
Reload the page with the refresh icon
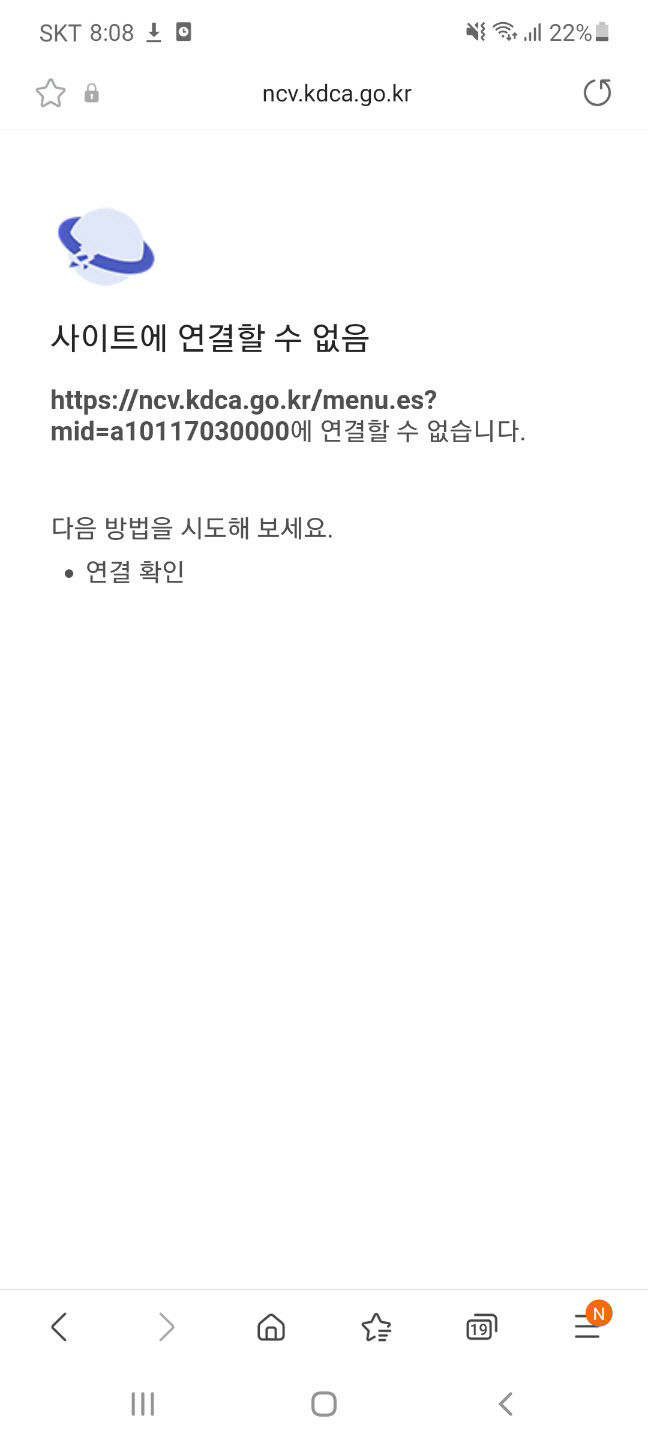click(x=597, y=93)
